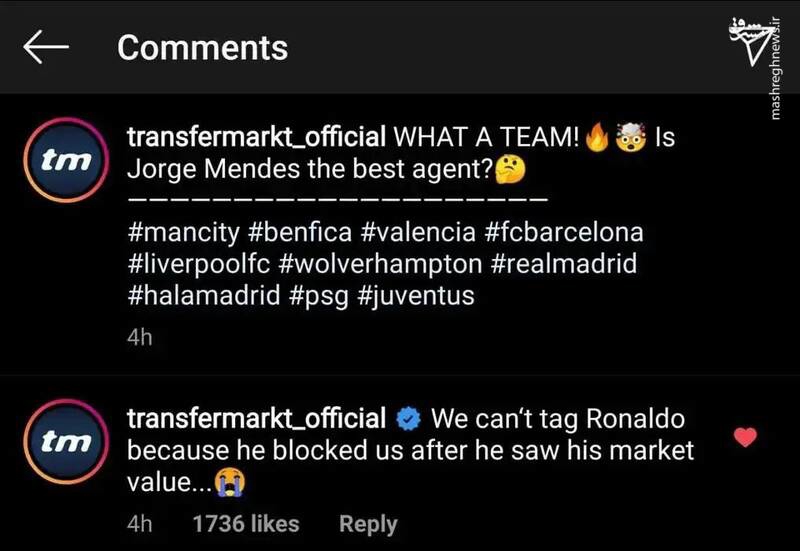
Task: View the 1736 likes list
Action: [245, 523]
